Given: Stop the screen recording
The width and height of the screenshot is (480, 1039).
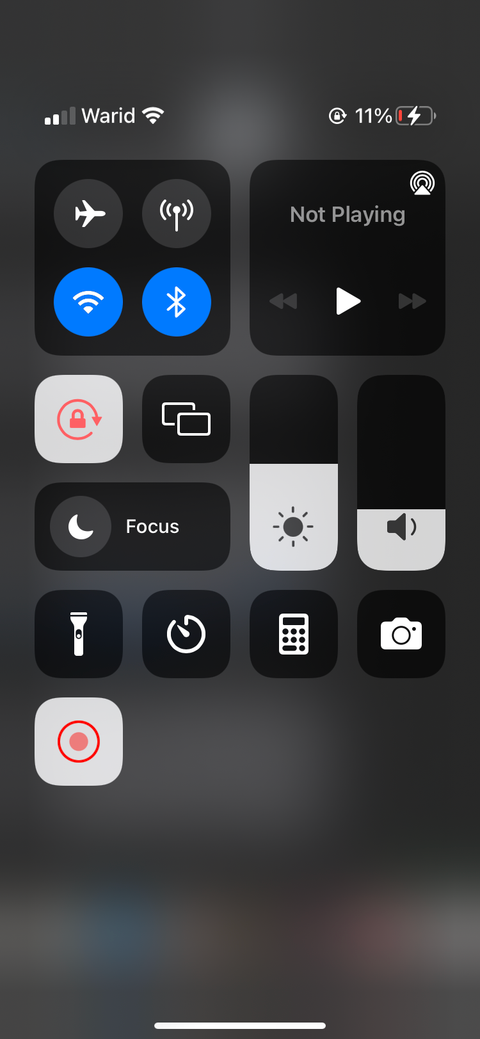Looking at the screenshot, I should pos(79,741).
